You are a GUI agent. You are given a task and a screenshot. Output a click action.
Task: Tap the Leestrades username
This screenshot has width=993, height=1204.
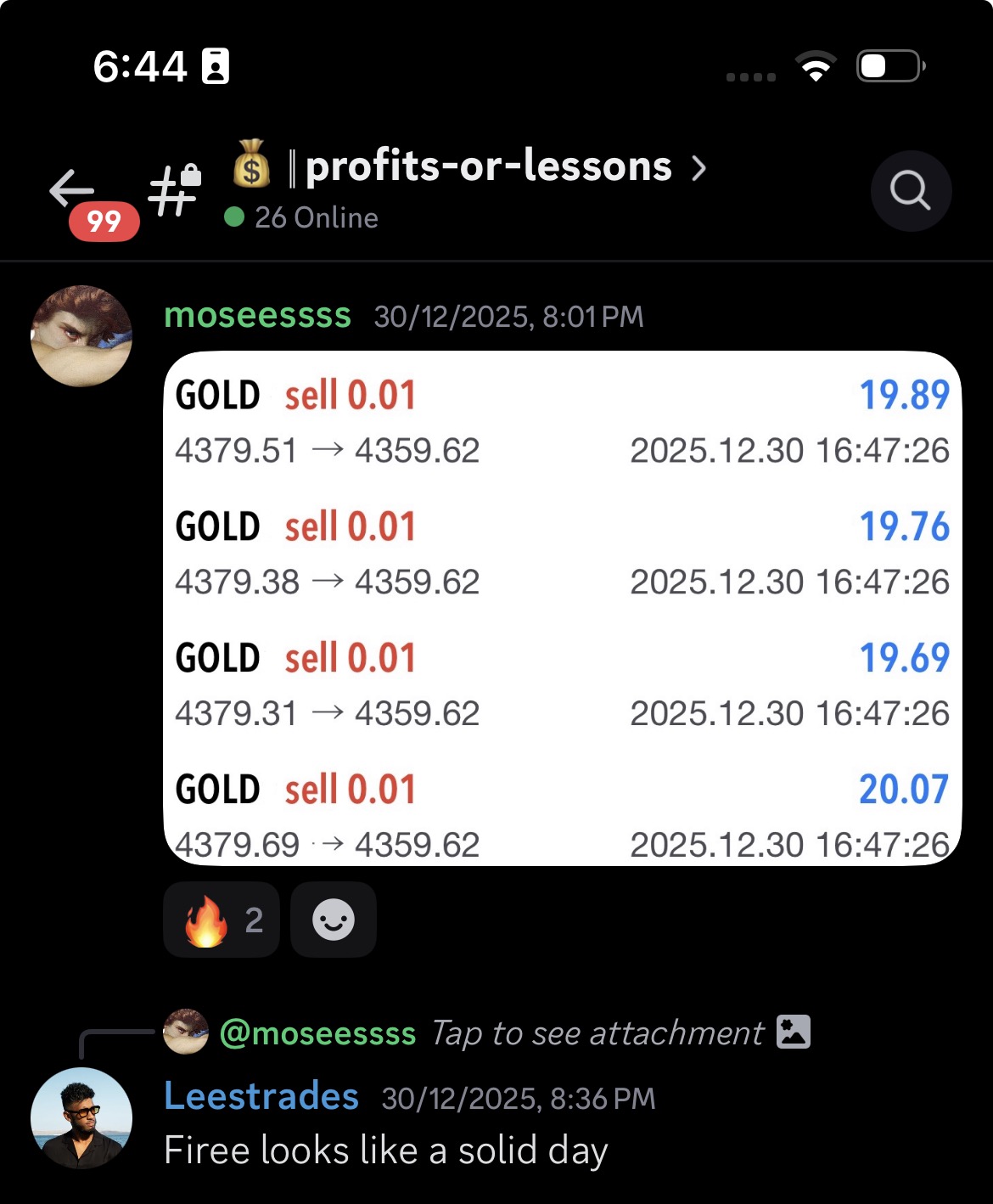261,1096
